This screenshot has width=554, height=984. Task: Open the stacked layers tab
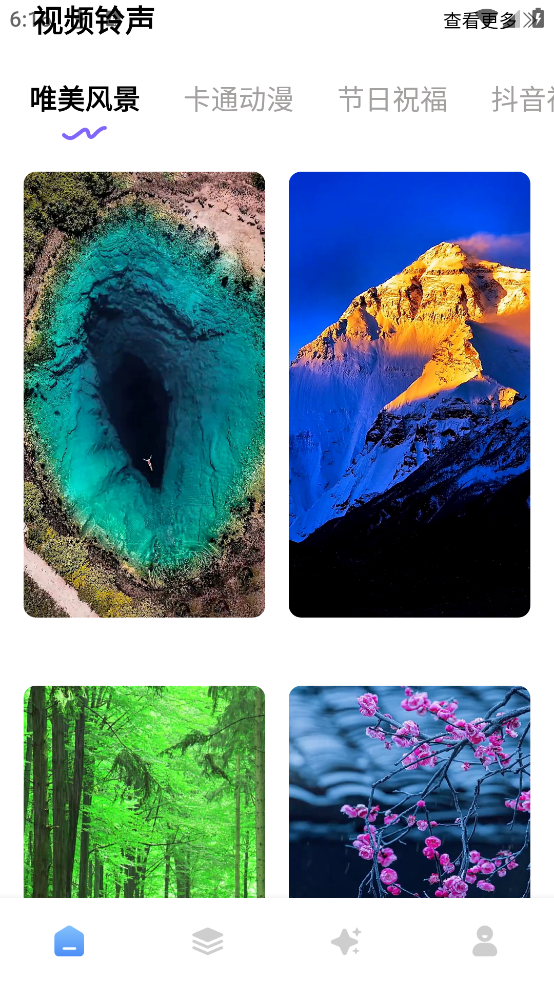tap(208, 941)
